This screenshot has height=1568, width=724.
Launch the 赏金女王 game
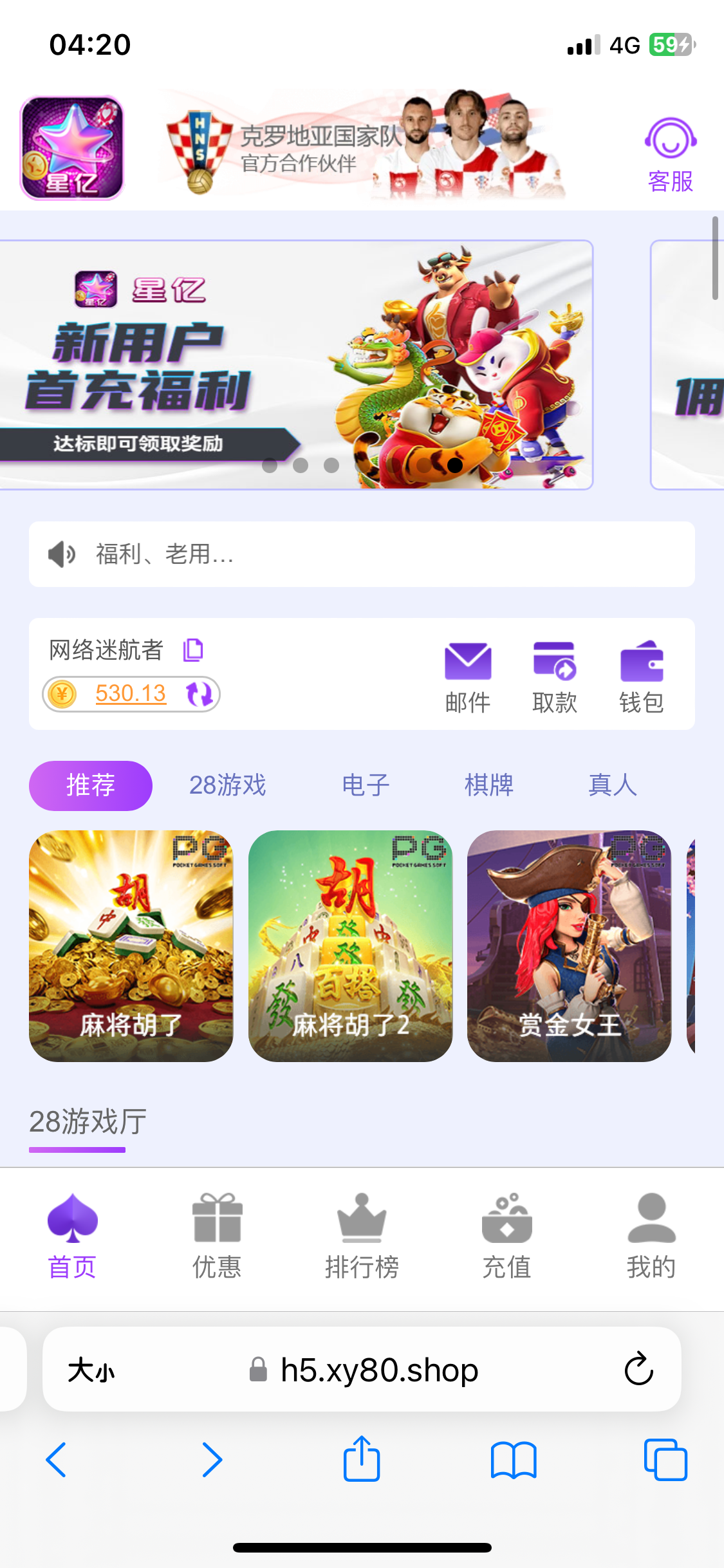[x=569, y=946]
